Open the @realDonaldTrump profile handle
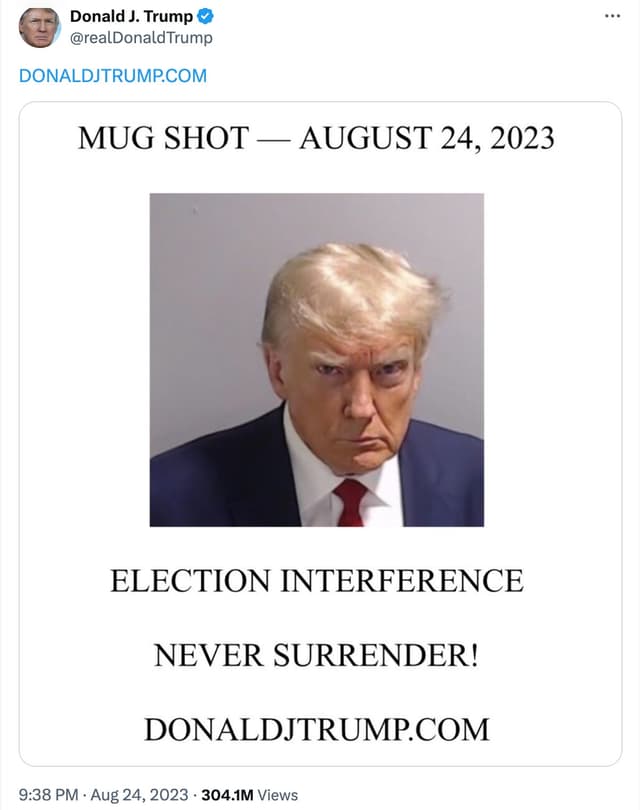The height and width of the screenshot is (810, 640). 141,38
